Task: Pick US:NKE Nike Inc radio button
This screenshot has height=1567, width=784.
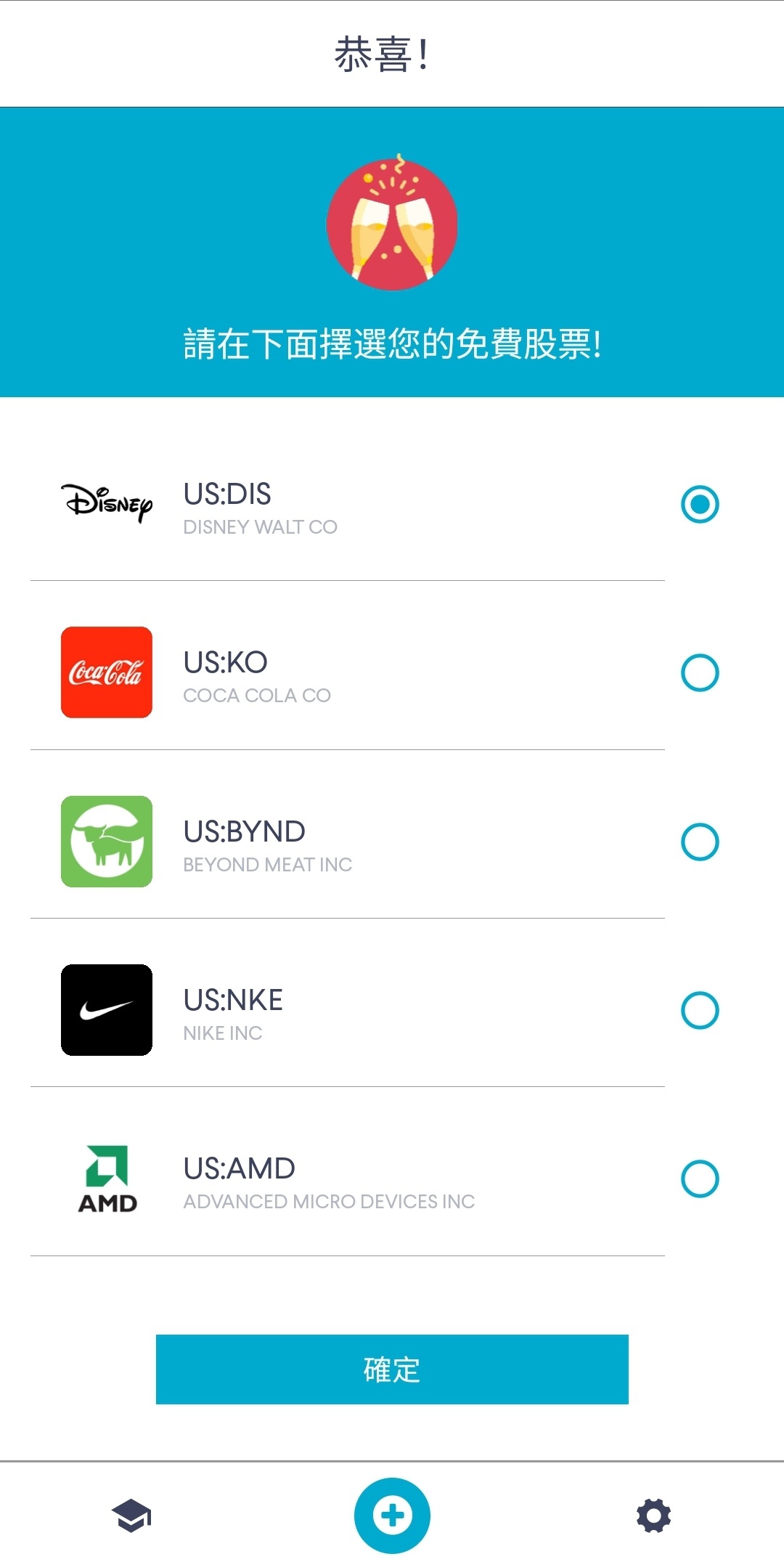Action: coord(700,1010)
